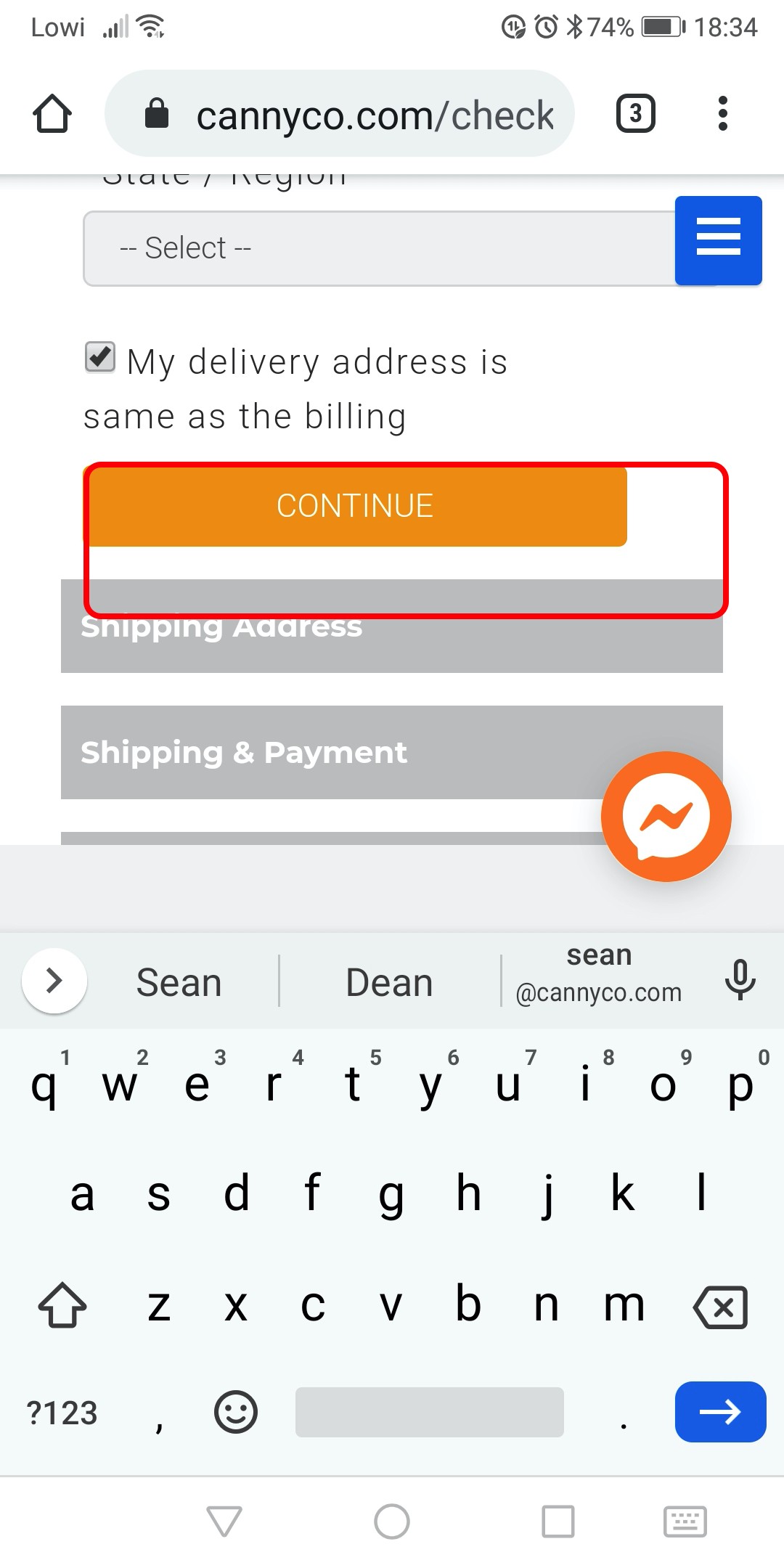Insert sean@cannyco.com suggestion

click(x=598, y=974)
